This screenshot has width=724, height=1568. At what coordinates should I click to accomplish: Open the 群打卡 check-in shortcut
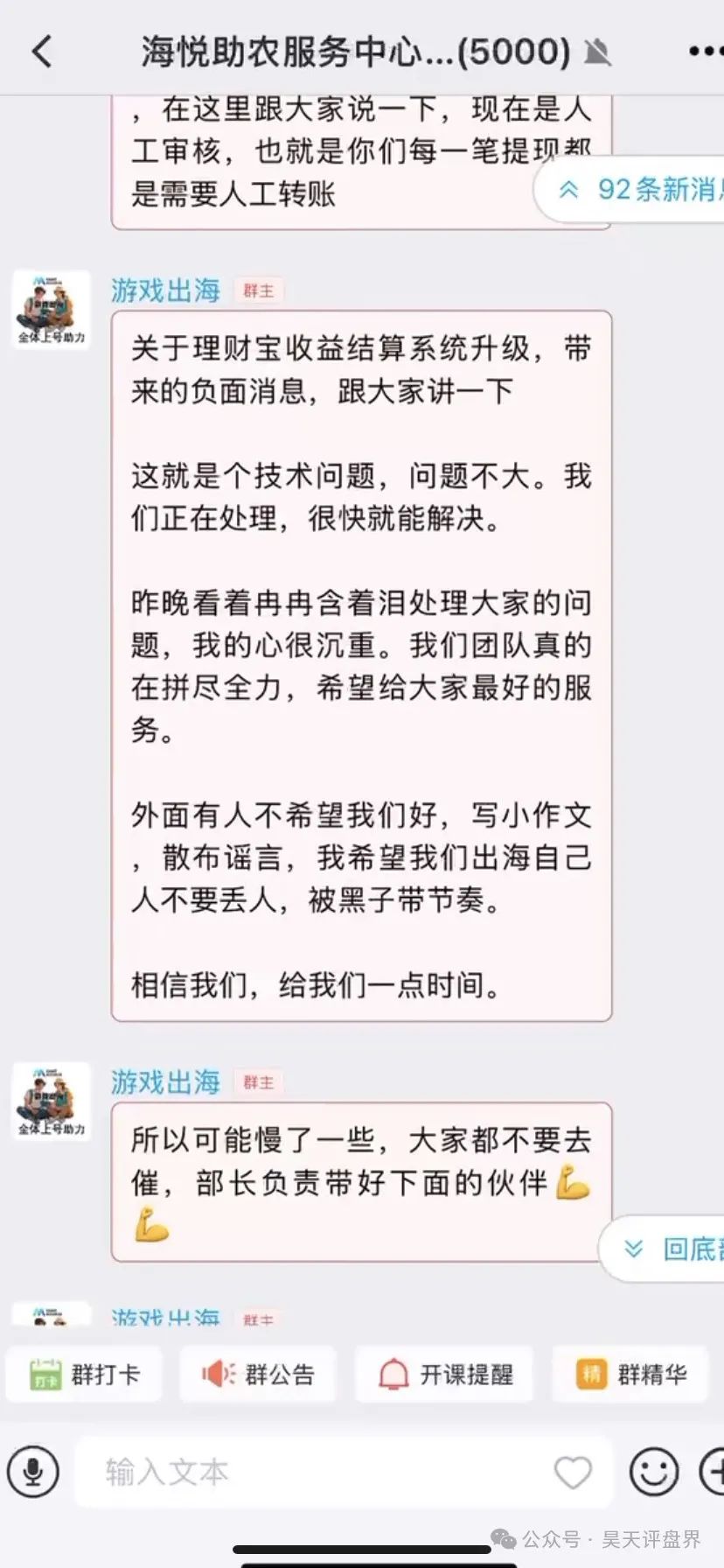click(x=86, y=1374)
